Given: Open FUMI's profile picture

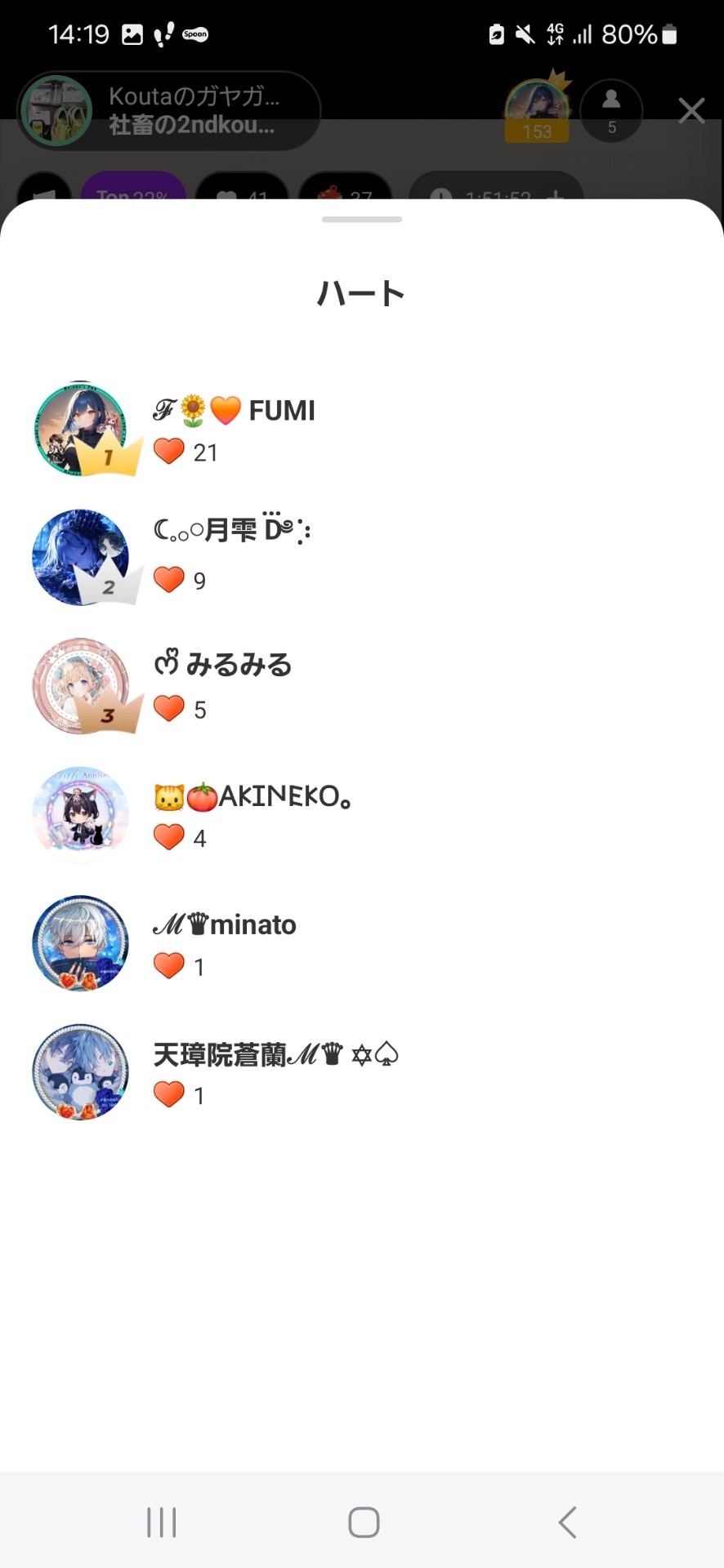Looking at the screenshot, I should click(79, 425).
